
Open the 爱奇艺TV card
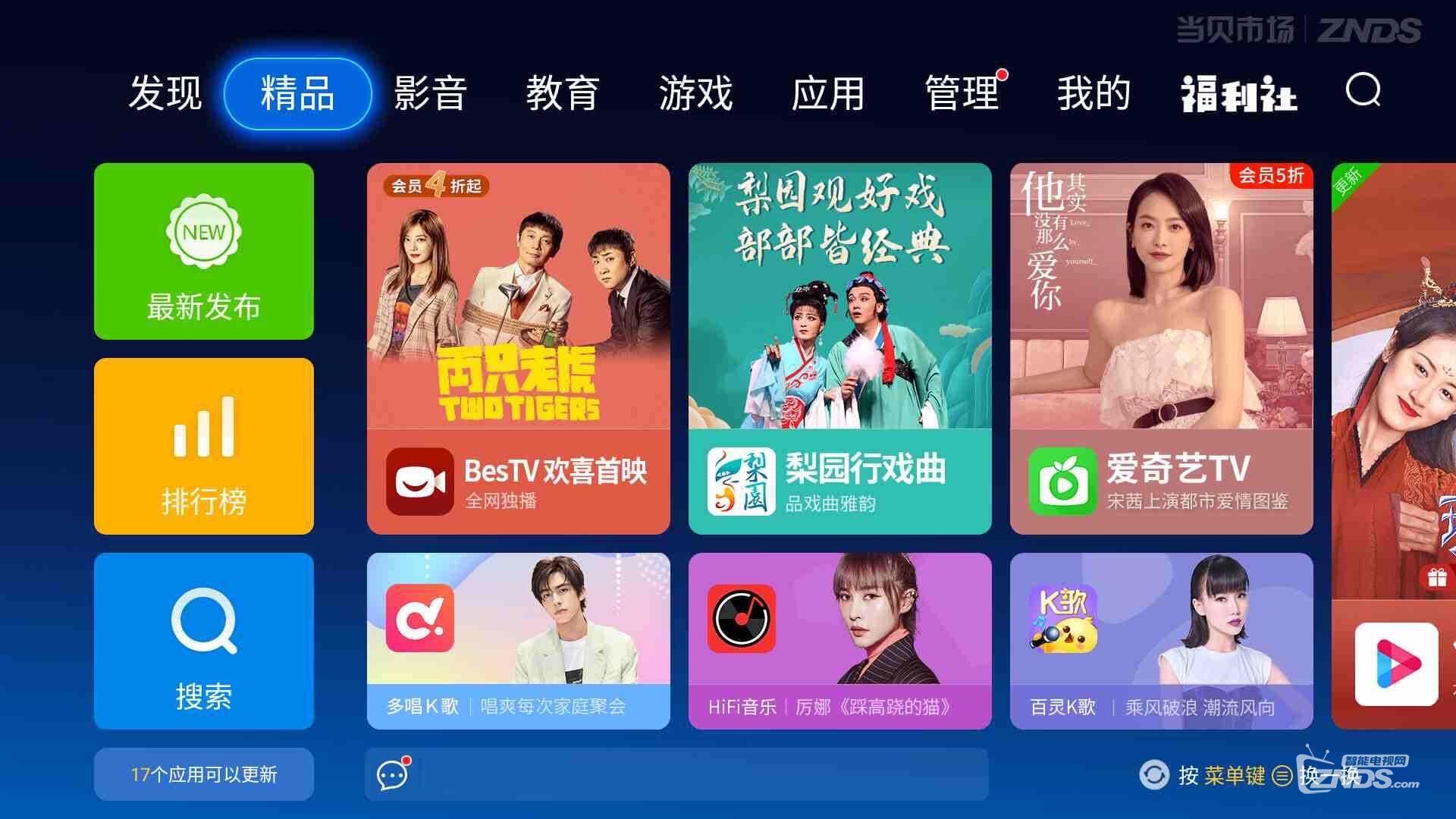(x=1161, y=349)
